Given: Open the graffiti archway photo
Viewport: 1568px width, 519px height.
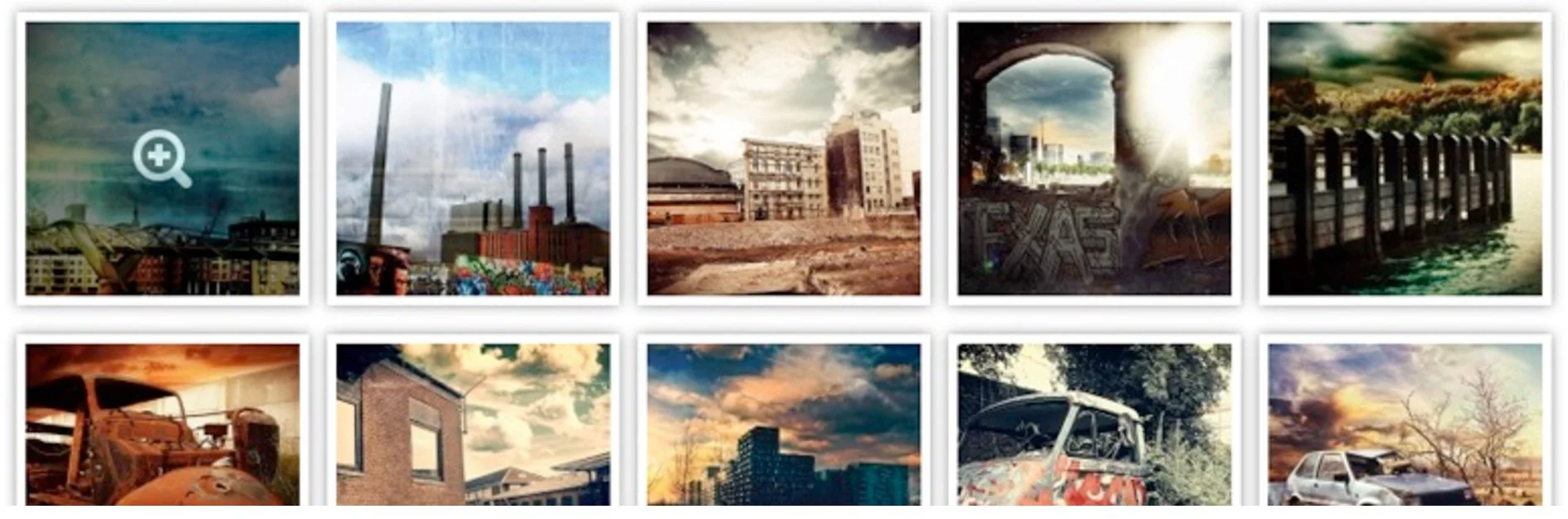Looking at the screenshot, I should click(x=1094, y=158).
